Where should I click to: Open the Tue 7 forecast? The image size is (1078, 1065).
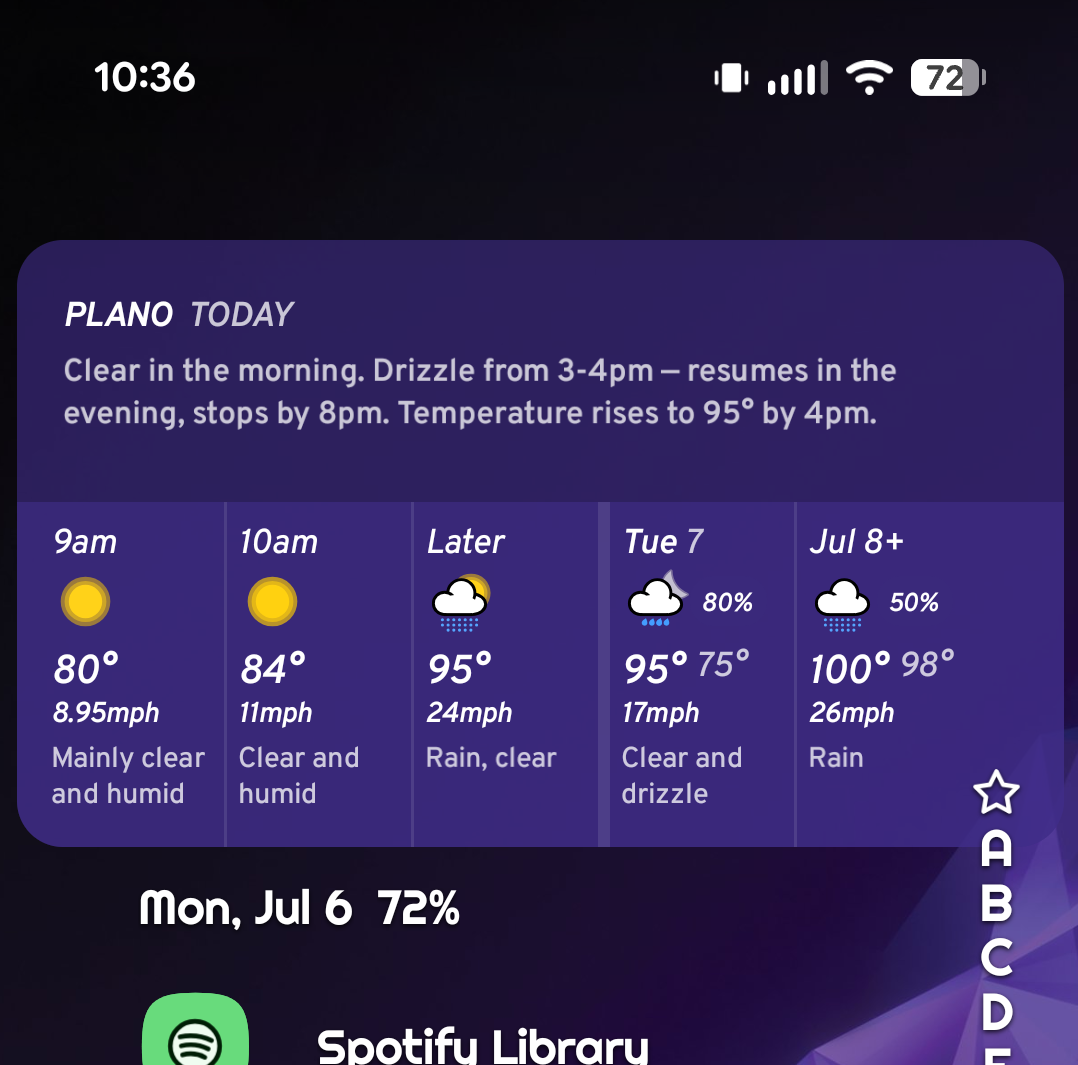(x=702, y=674)
